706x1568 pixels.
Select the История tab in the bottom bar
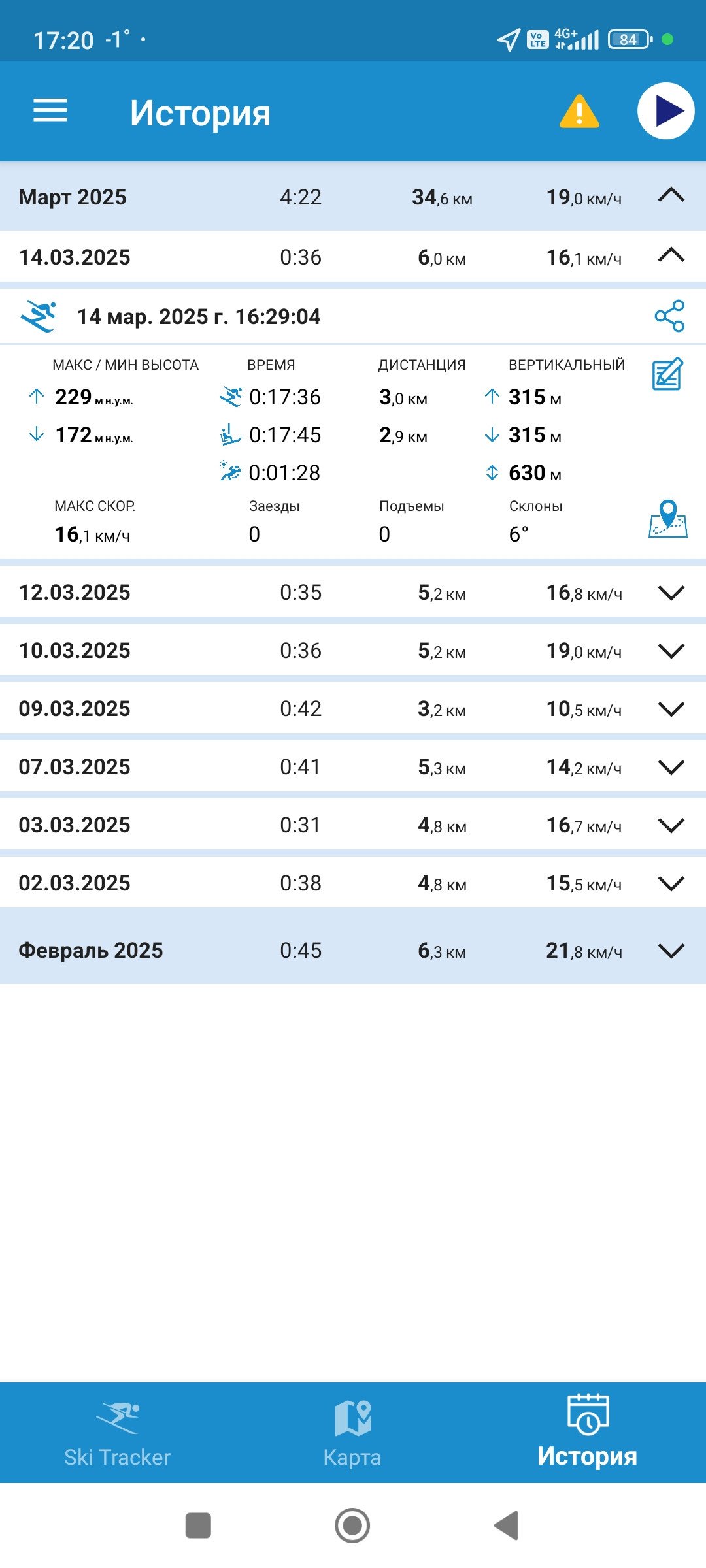point(587,1433)
